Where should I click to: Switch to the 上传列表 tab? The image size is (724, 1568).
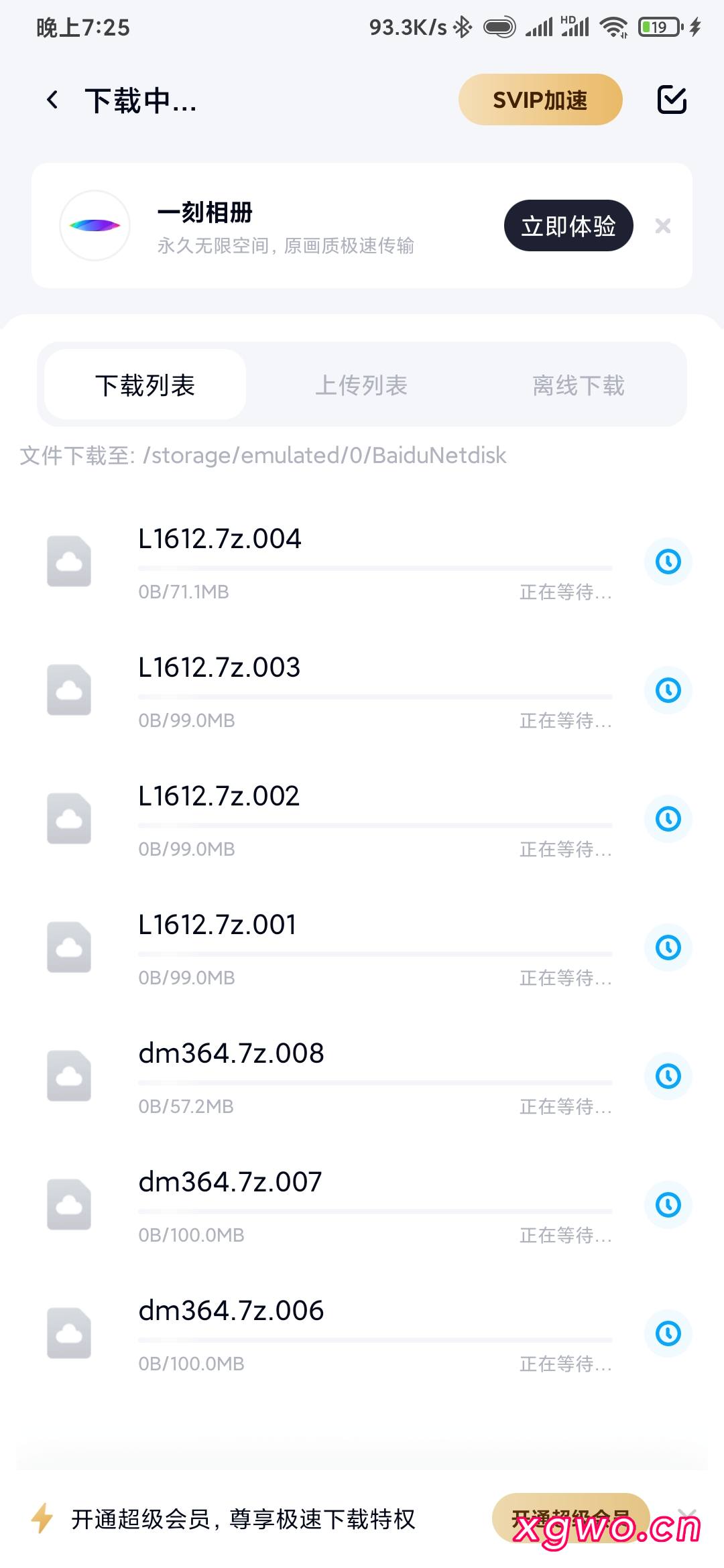point(362,385)
